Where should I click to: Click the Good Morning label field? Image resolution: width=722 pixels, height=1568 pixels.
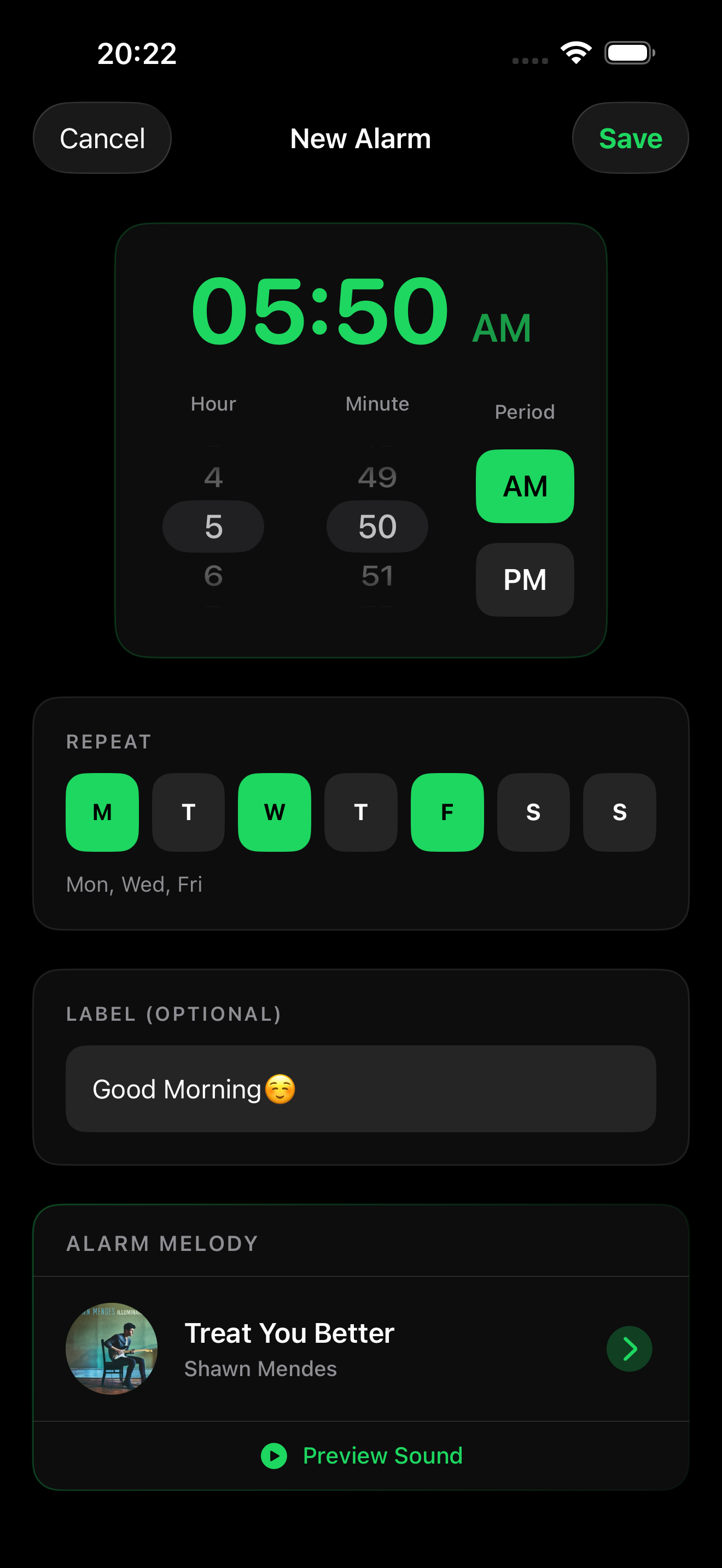tap(361, 1089)
